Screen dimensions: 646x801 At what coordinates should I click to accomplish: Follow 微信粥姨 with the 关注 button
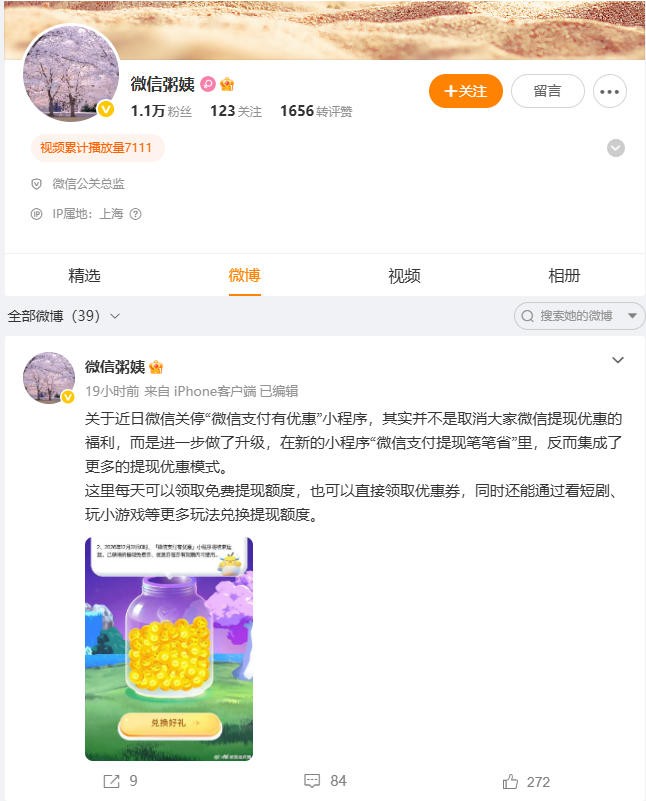pos(465,91)
